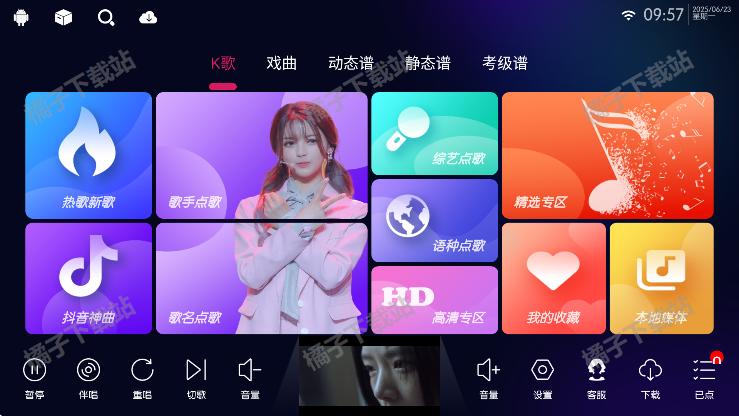Skip song with the 切歌 button
This screenshot has width=739, height=416.
point(196,376)
